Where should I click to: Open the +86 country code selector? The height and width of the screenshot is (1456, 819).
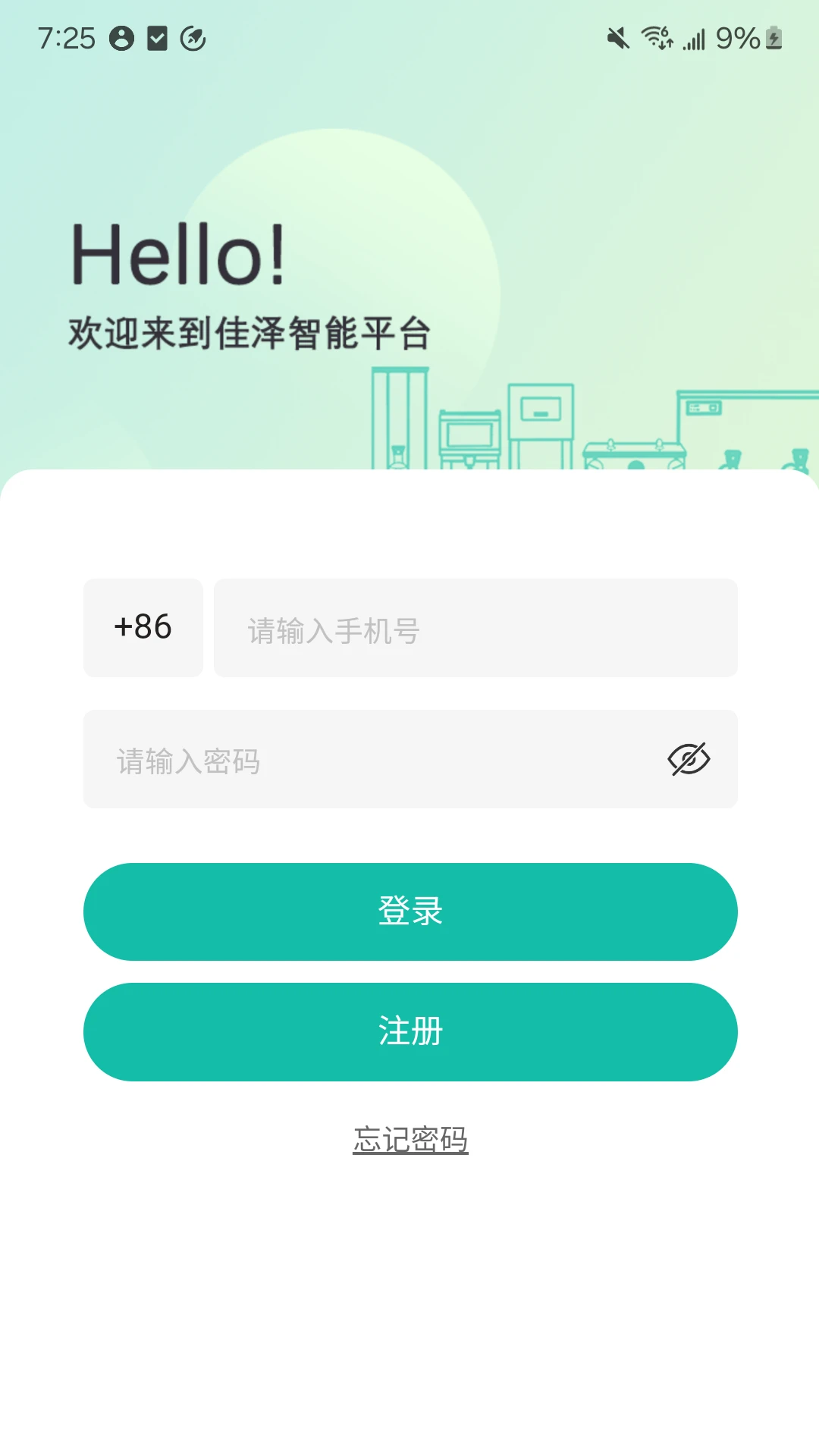coord(143,628)
